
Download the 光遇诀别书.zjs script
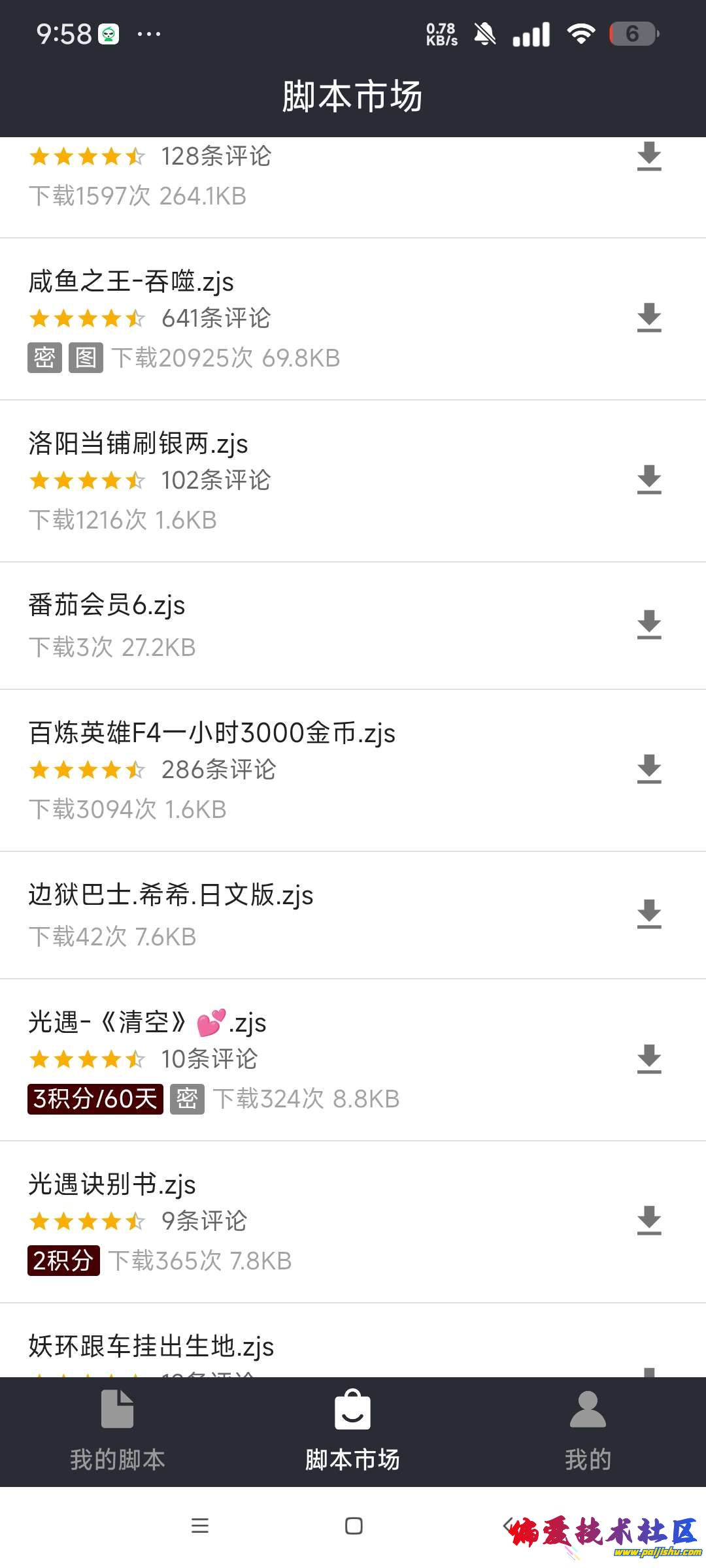click(649, 1221)
